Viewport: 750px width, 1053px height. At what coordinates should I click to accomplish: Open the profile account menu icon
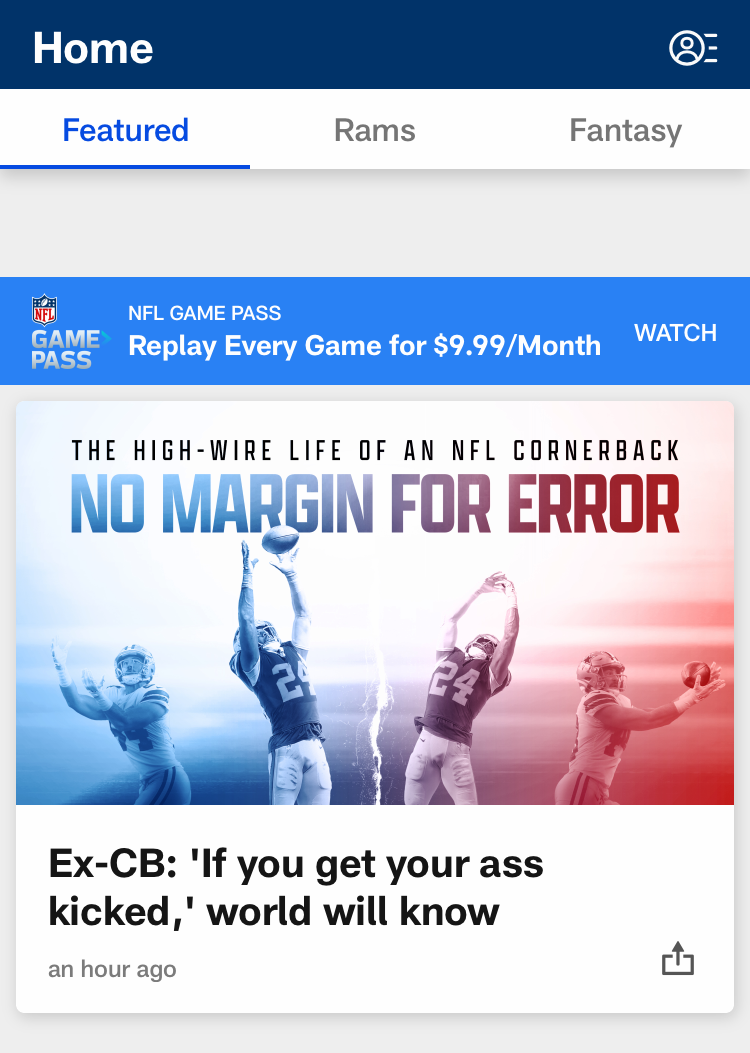[x=693, y=47]
